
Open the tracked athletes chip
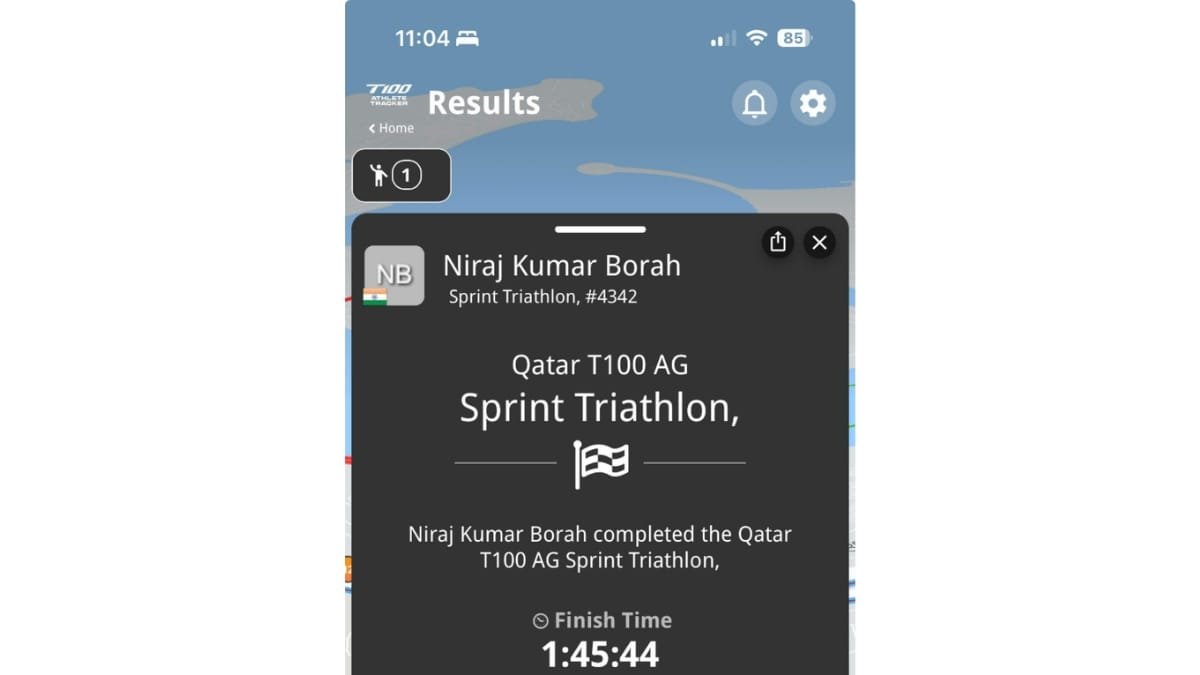point(401,176)
